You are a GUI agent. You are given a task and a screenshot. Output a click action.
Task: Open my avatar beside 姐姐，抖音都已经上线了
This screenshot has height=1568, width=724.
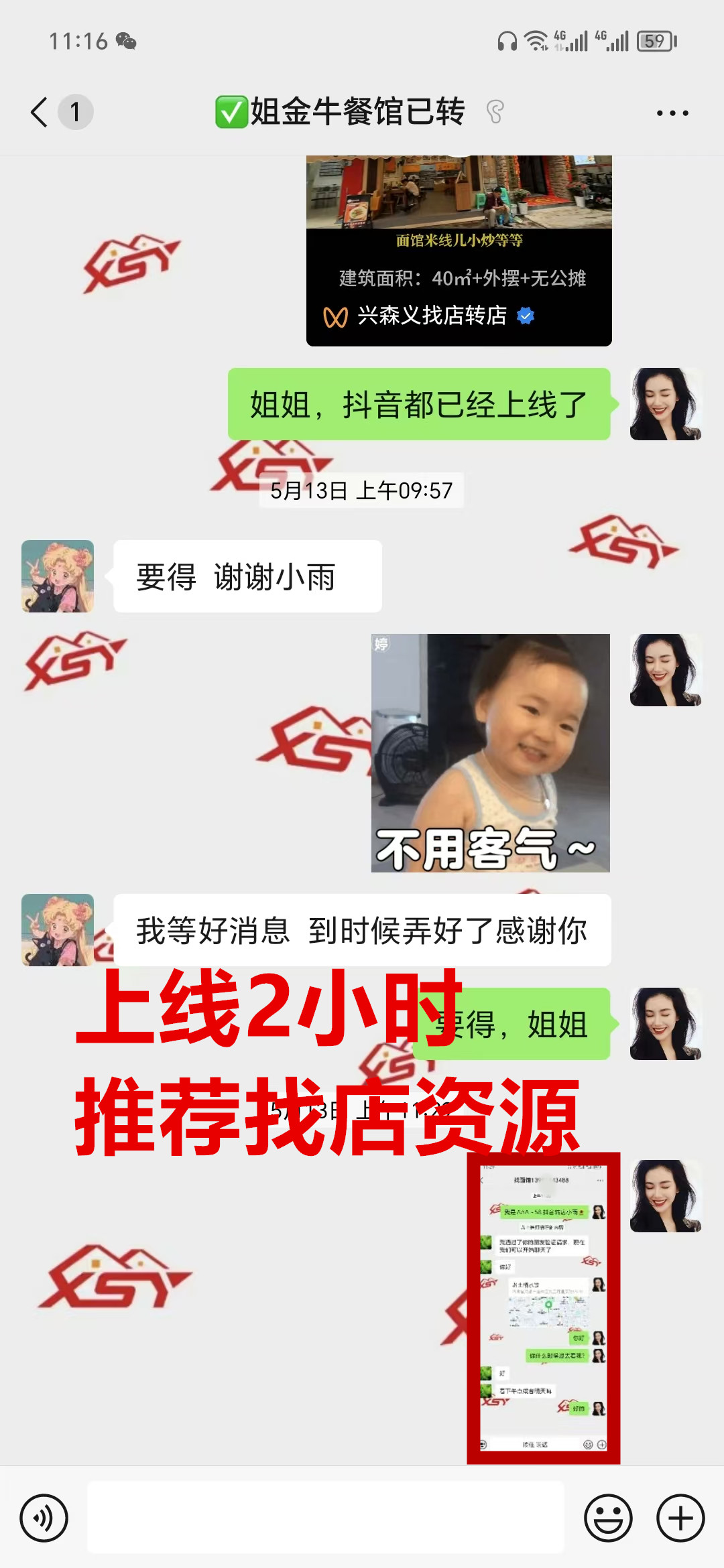coord(665,404)
